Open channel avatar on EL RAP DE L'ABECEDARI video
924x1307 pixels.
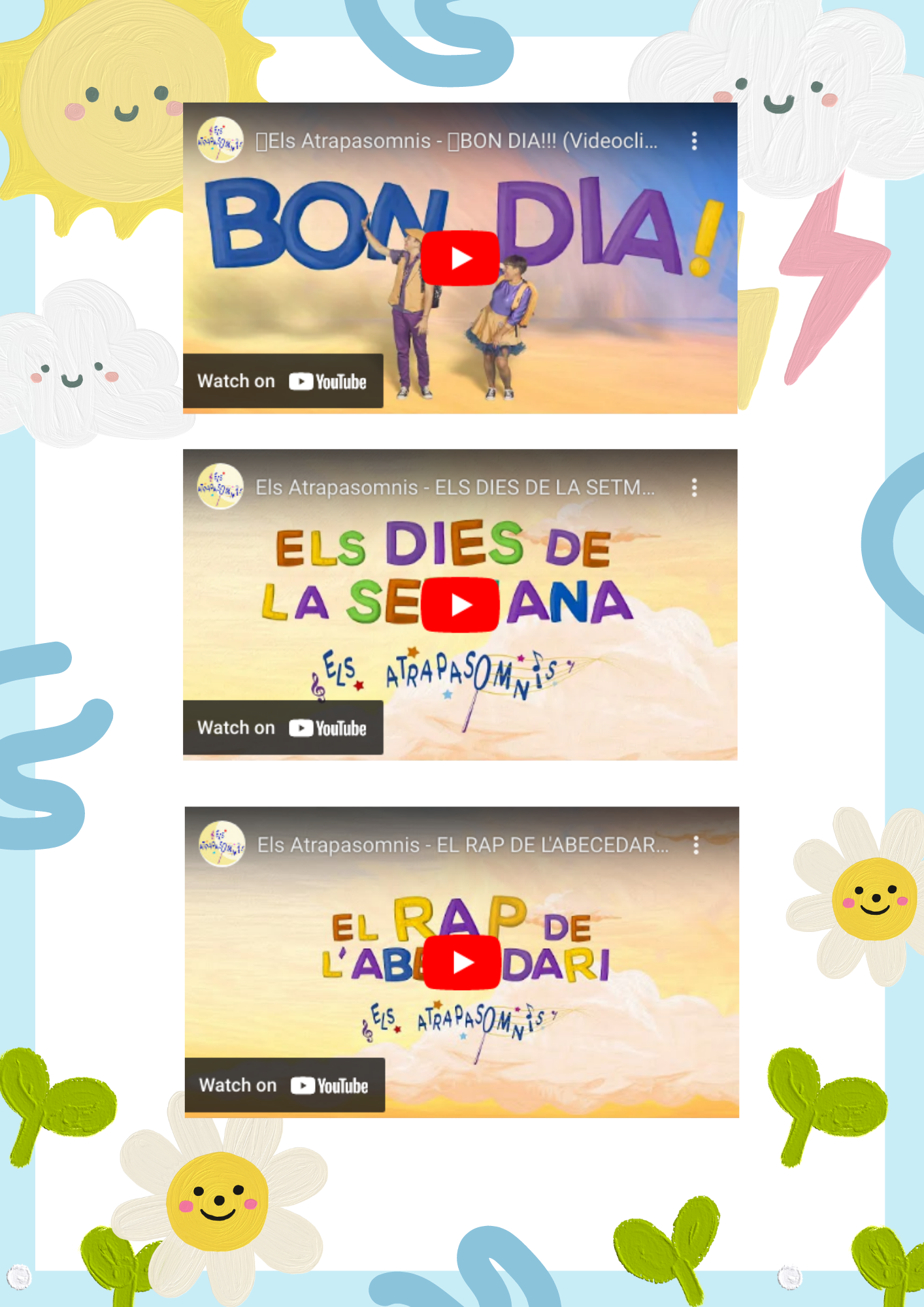click(222, 844)
